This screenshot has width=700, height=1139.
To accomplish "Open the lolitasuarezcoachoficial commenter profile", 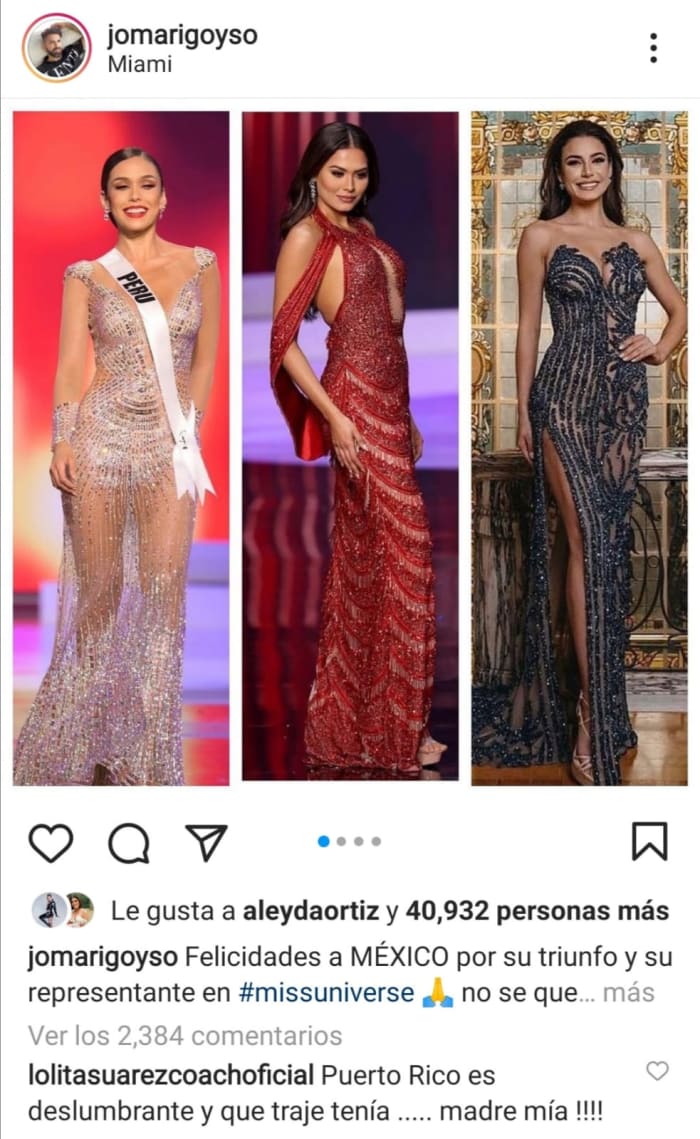I will (x=170, y=1075).
